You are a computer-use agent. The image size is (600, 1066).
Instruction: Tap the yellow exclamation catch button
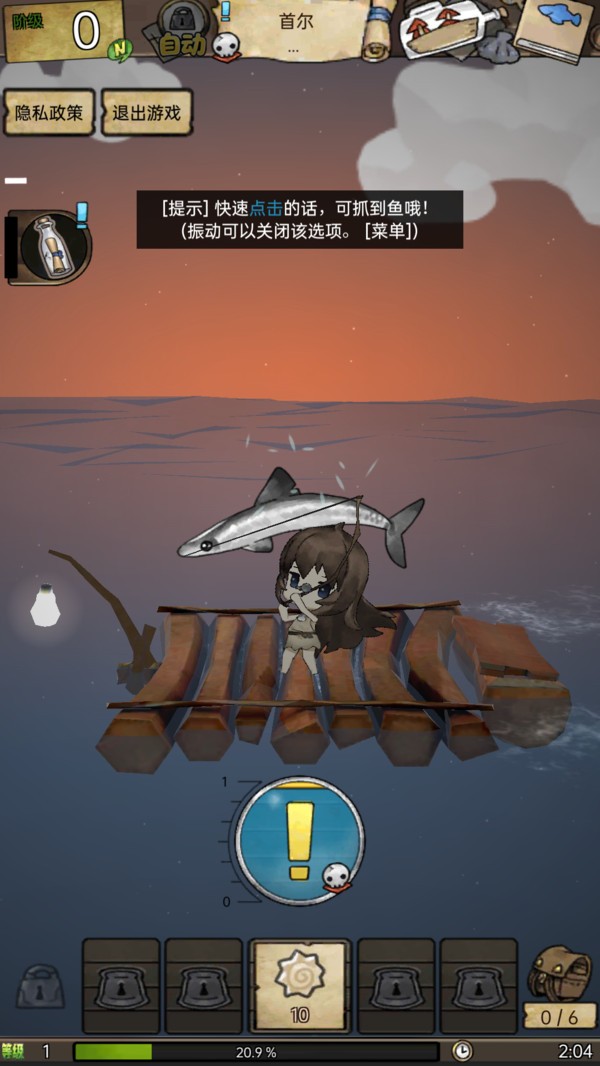point(300,841)
